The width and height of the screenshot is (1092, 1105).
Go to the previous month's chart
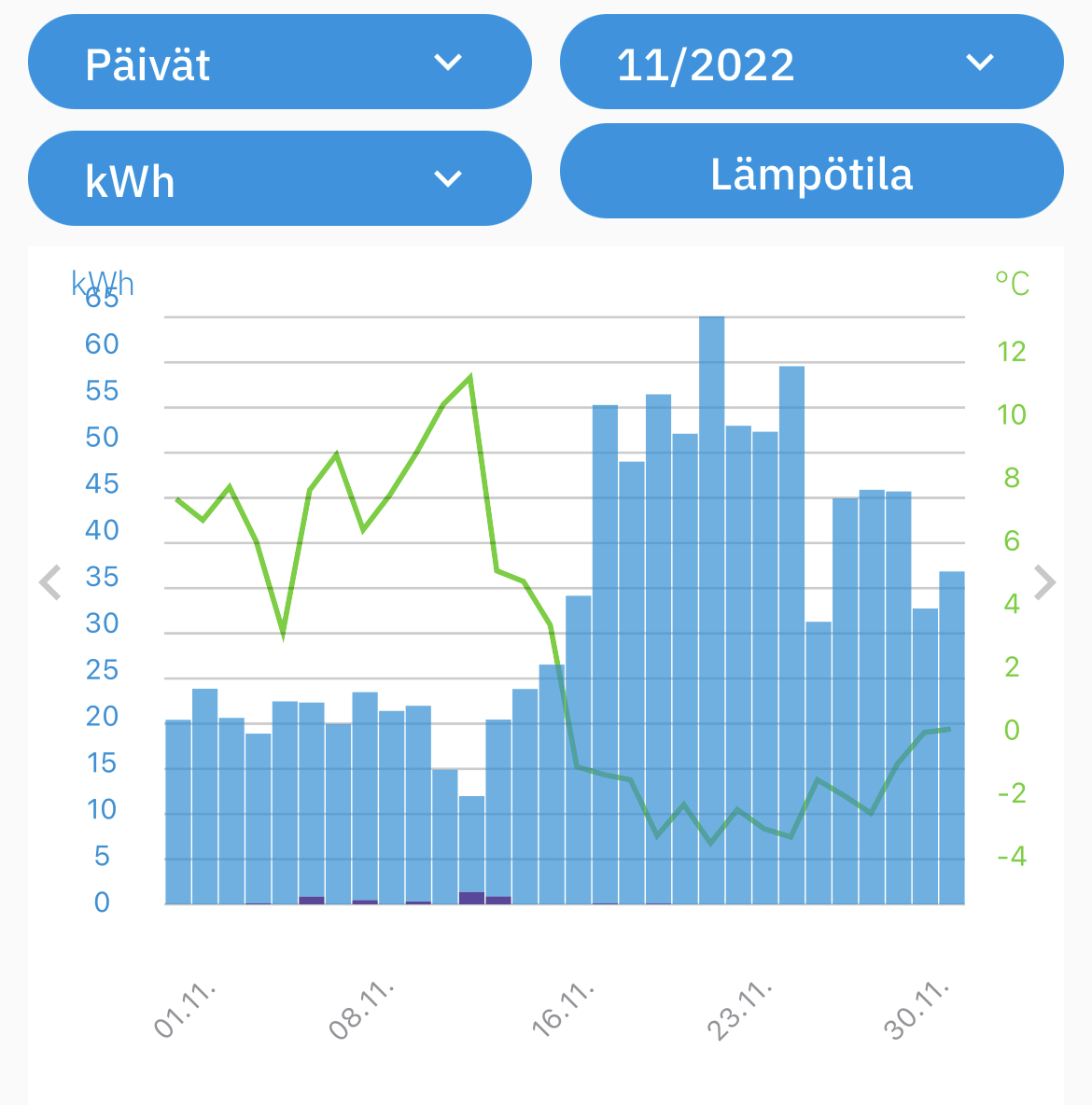pyautogui.click(x=50, y=582)
